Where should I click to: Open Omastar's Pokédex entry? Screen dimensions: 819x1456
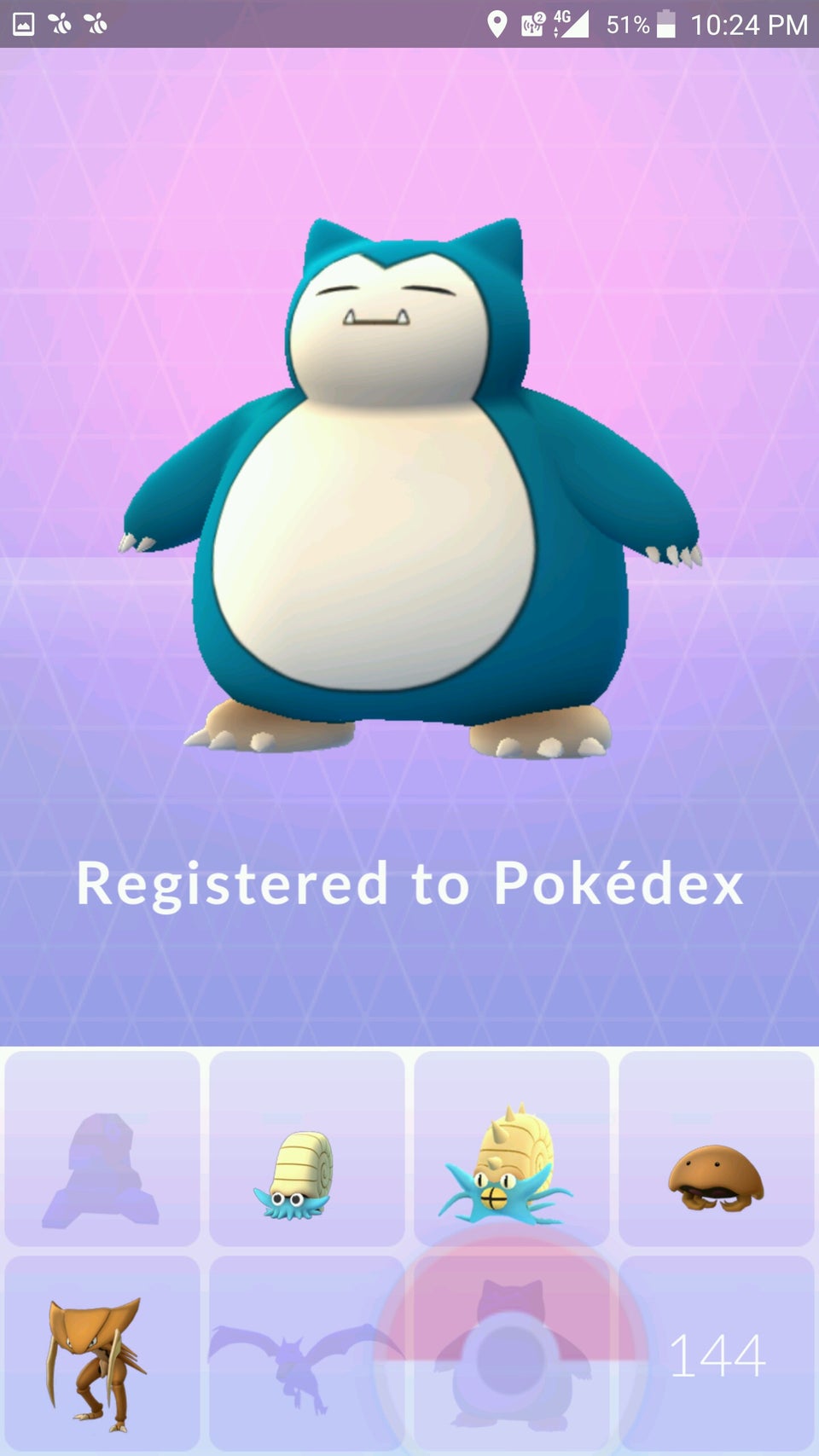511,1148
